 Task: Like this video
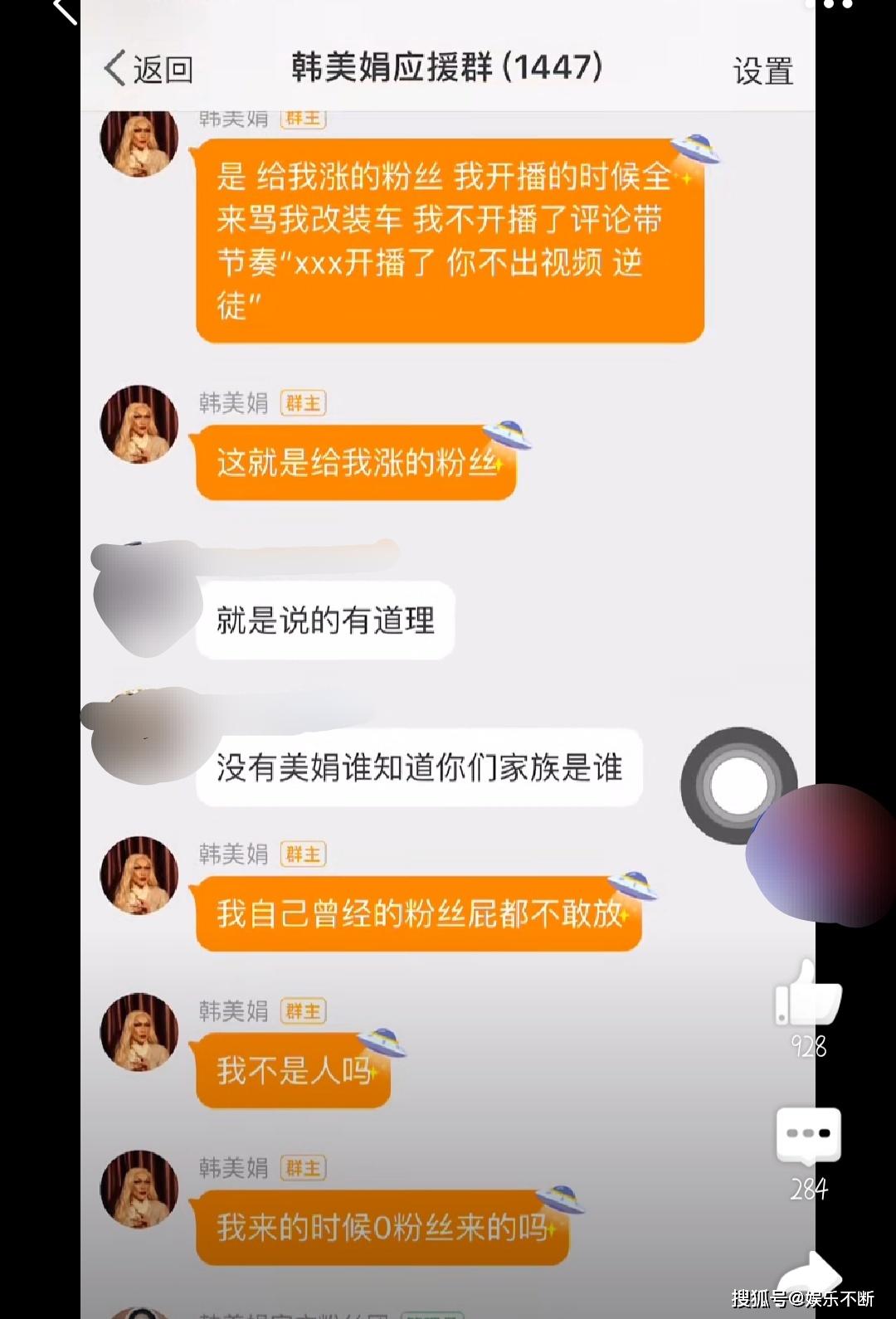807,994
